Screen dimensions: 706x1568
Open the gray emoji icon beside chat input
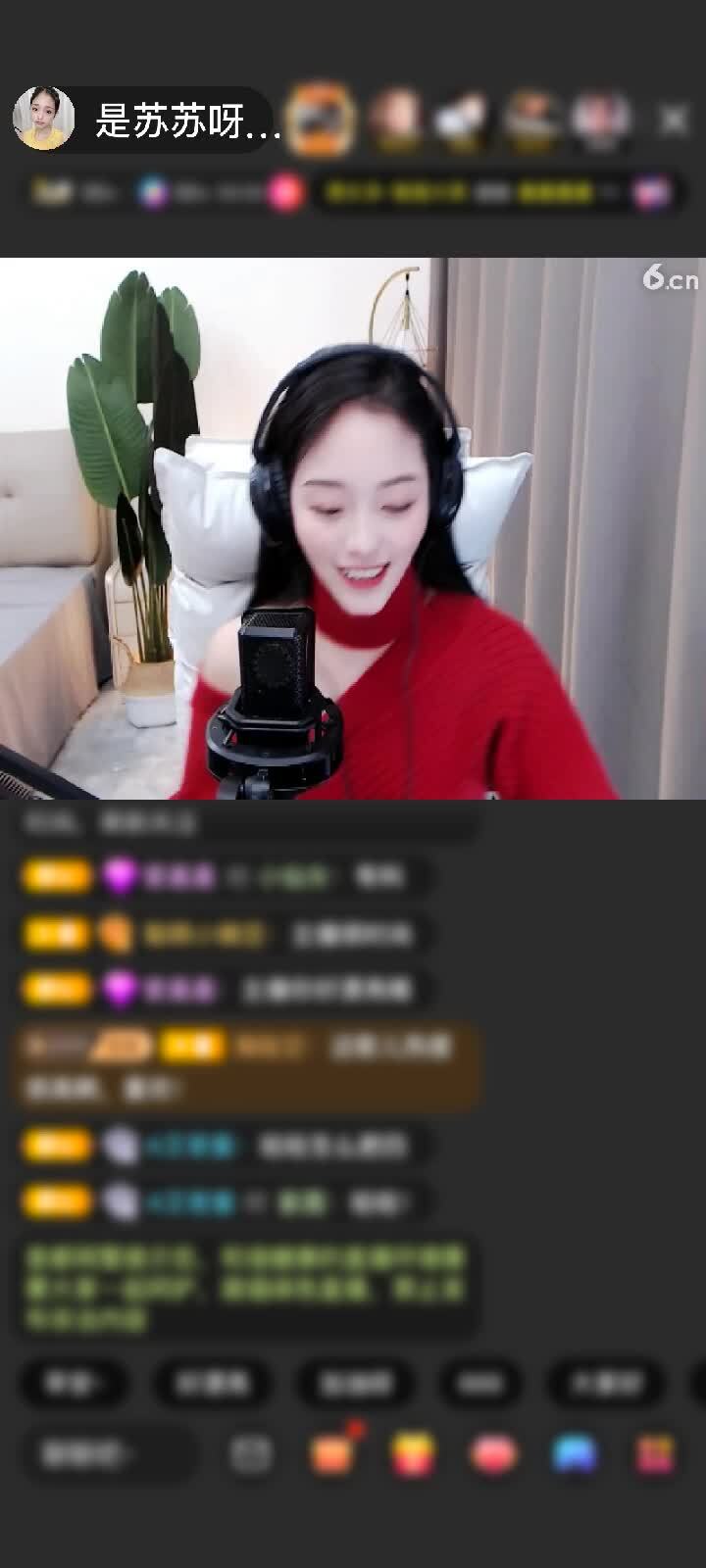(x=251, y=1453)
